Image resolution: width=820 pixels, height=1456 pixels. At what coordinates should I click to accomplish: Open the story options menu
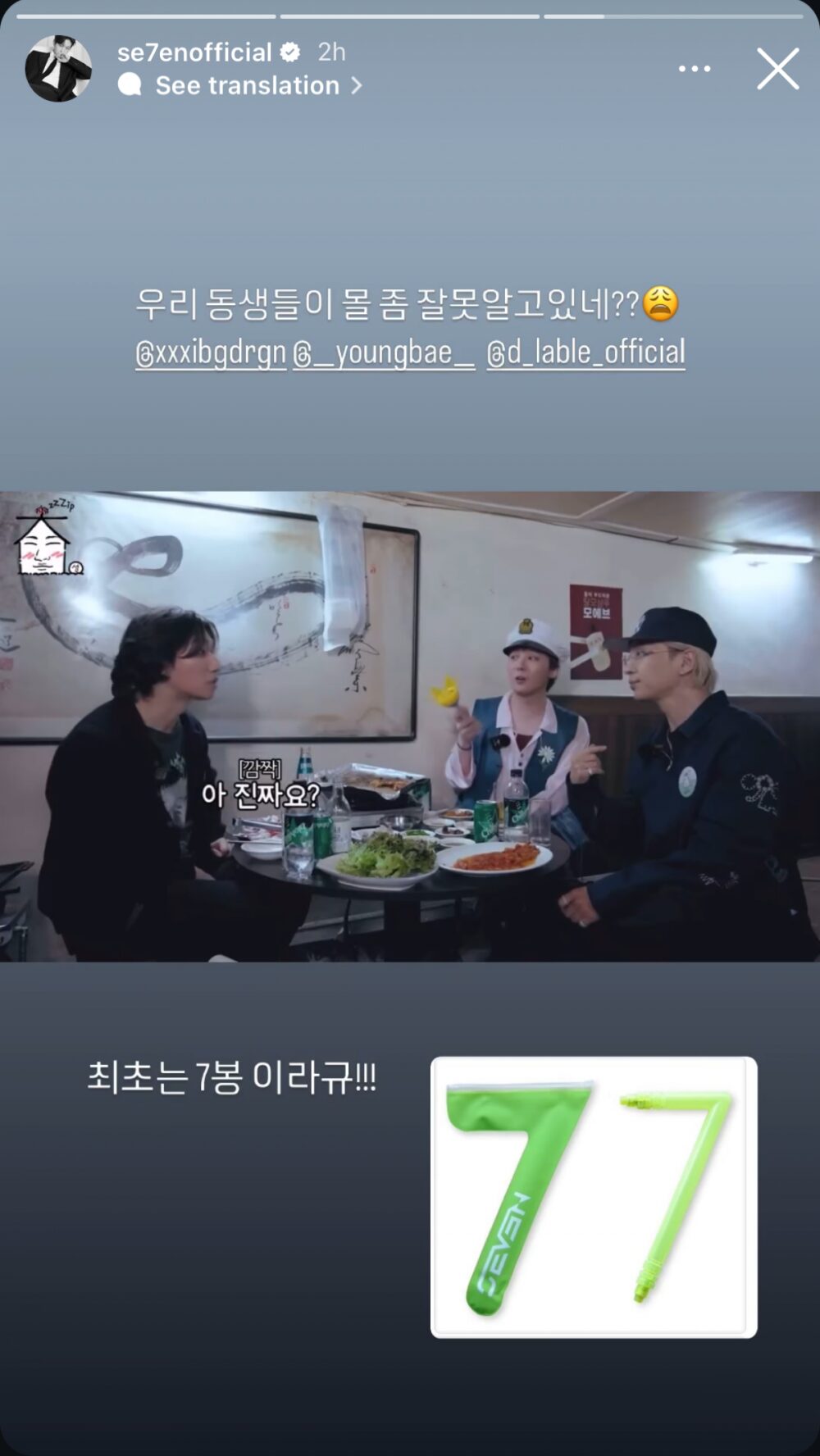695,69
